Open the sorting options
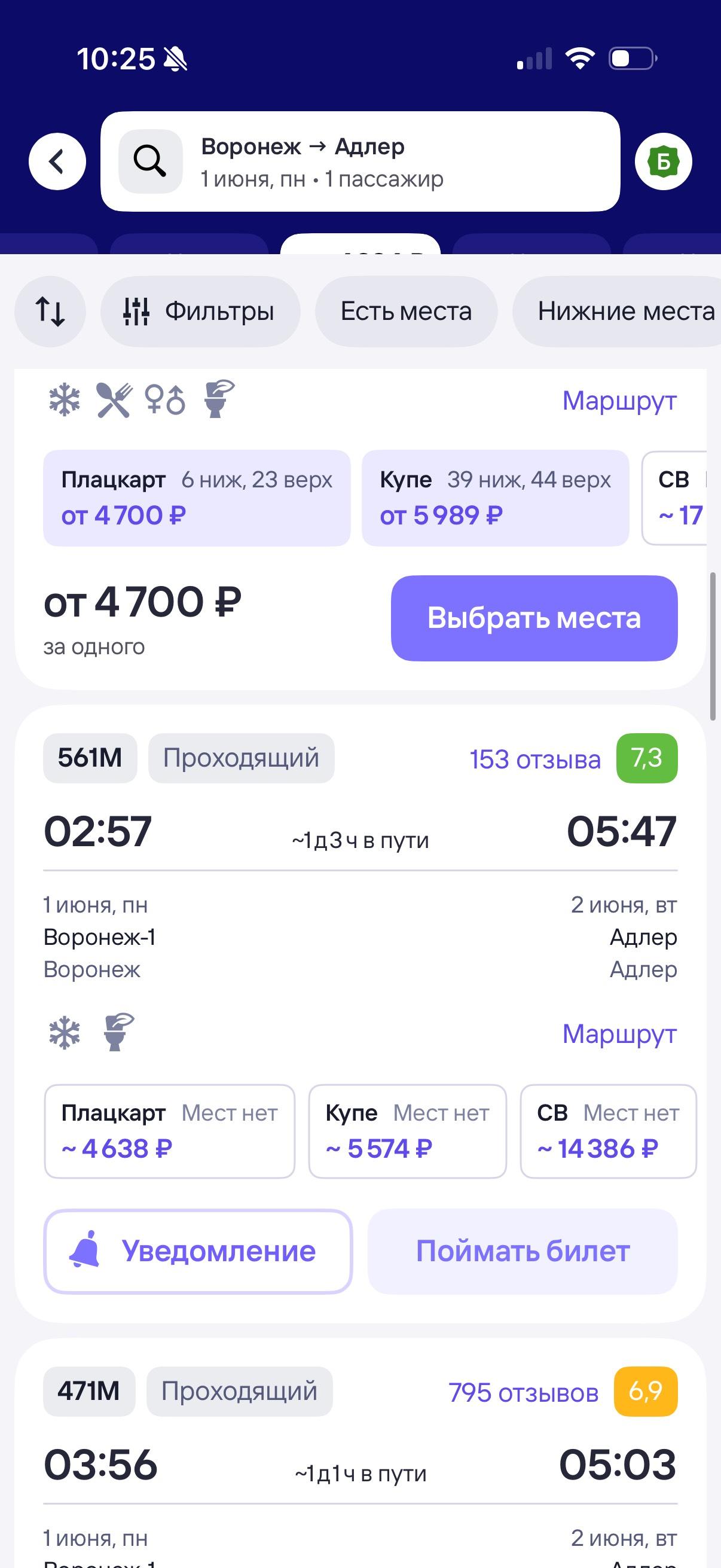 click(50, 312)
